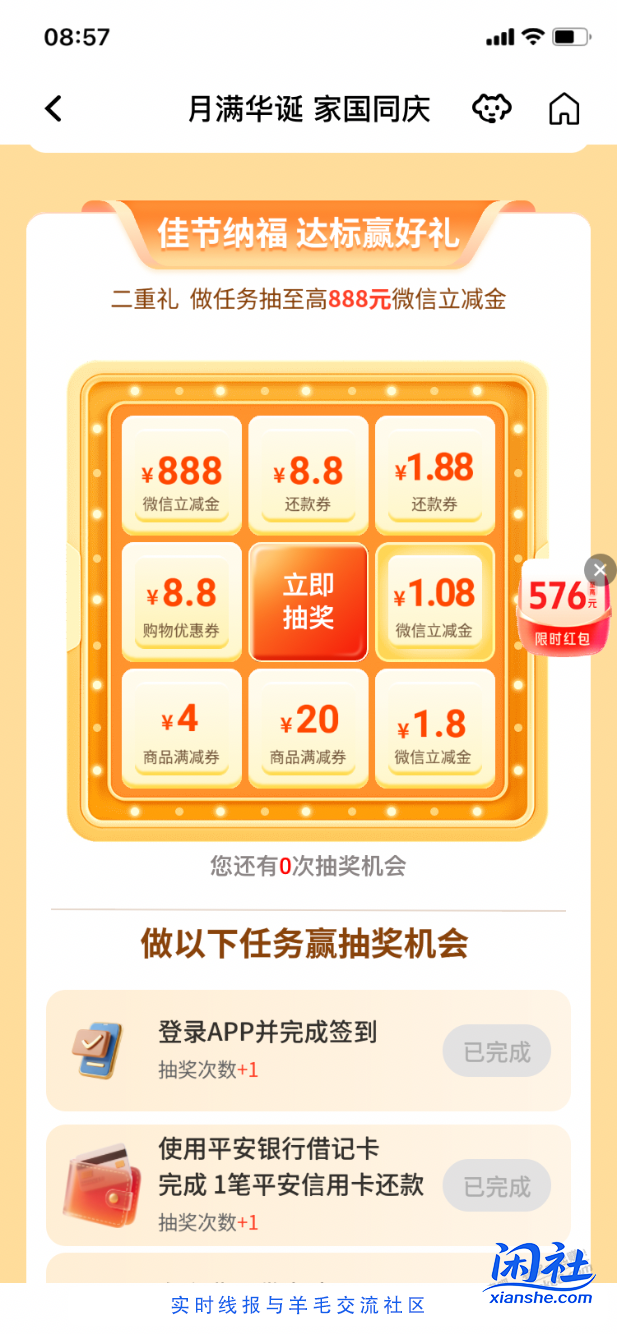
Task: Return to the app home page
Action: (x=564, y=109)
